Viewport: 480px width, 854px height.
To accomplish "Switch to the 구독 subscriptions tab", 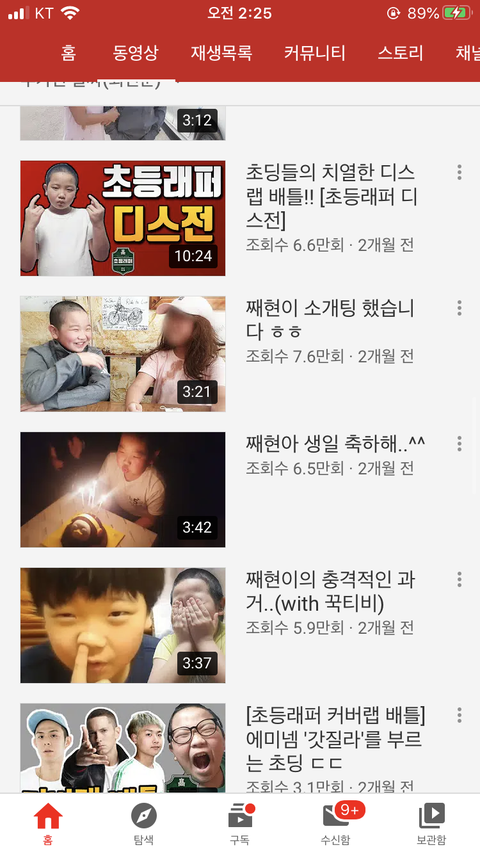I will point(240,824).
